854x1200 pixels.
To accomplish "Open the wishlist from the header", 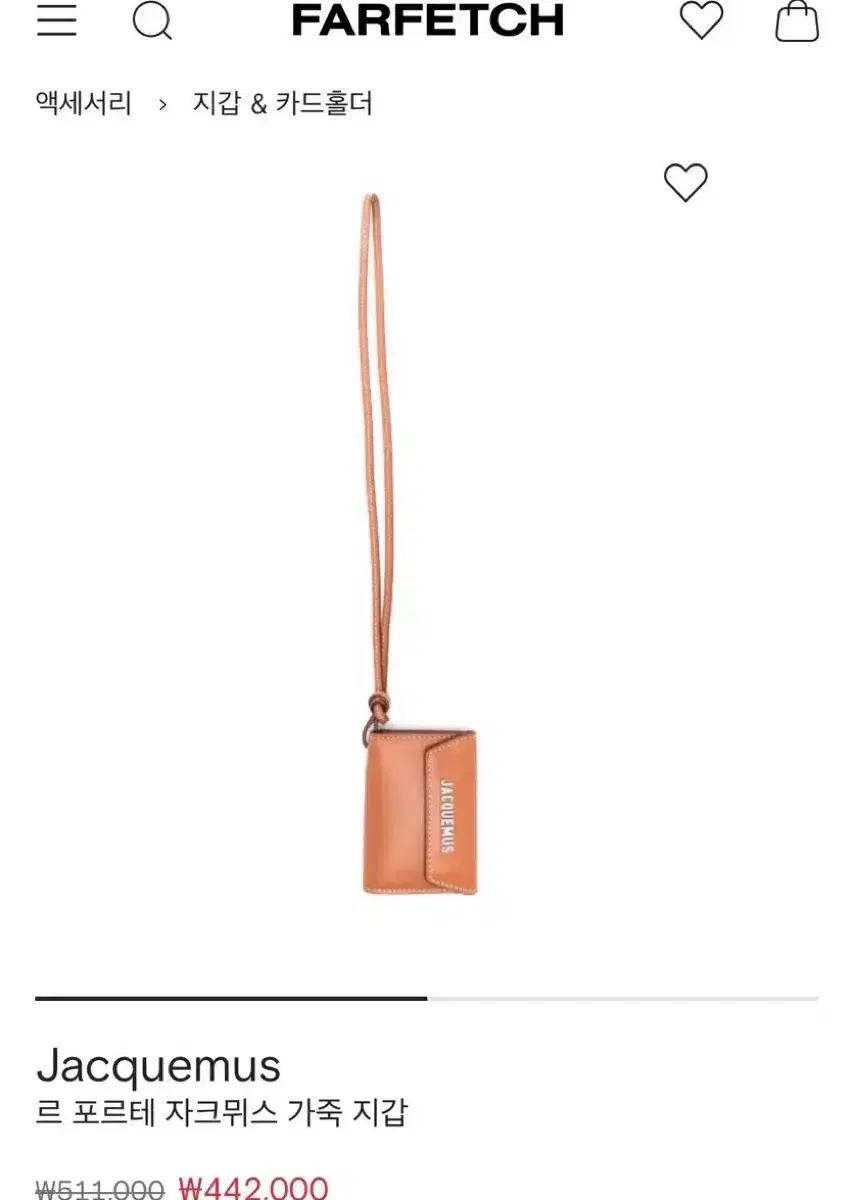I will (701, 21).
